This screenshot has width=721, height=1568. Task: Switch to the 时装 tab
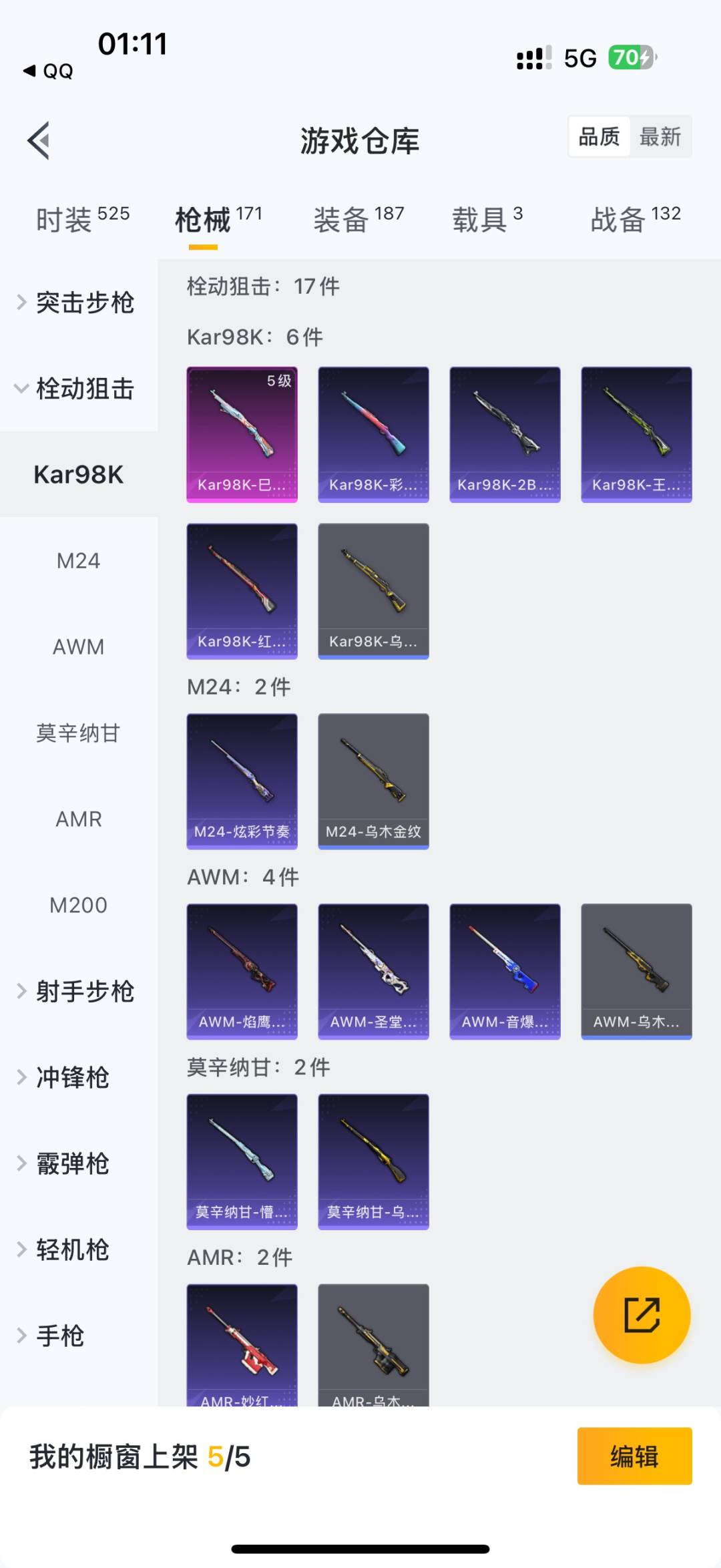[81, 219]
